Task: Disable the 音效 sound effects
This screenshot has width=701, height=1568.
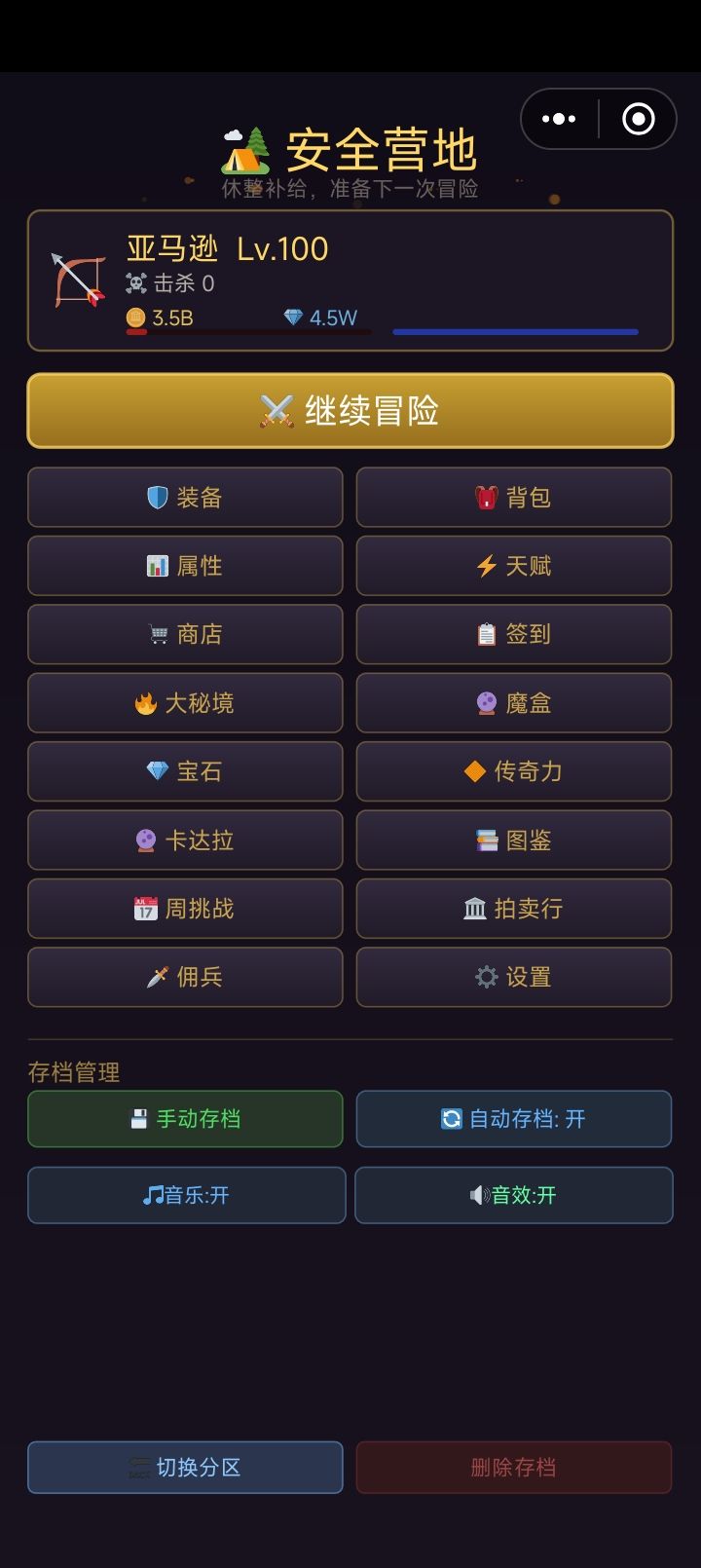Action: pos(514,1195)
